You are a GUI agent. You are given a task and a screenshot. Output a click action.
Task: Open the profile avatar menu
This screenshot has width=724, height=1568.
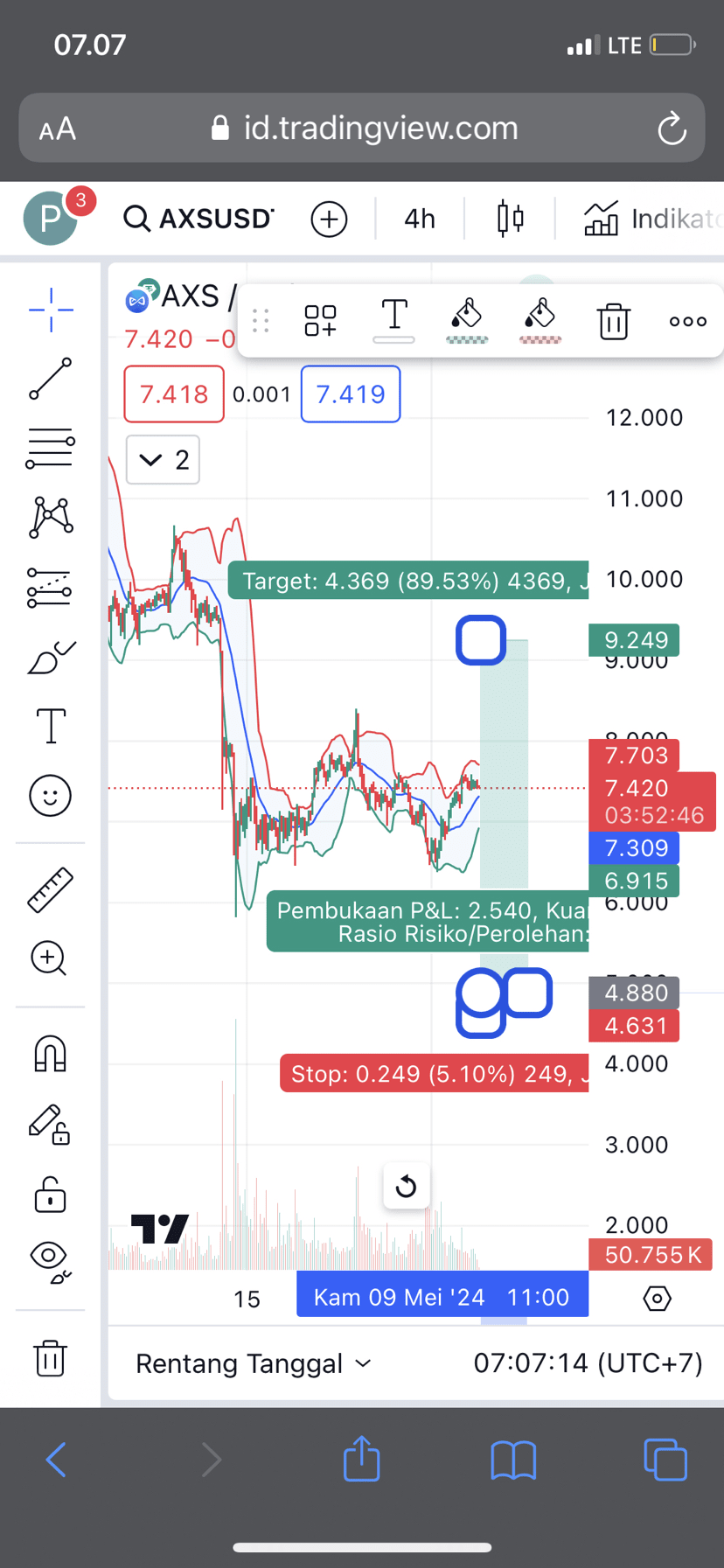pos(50,219)
